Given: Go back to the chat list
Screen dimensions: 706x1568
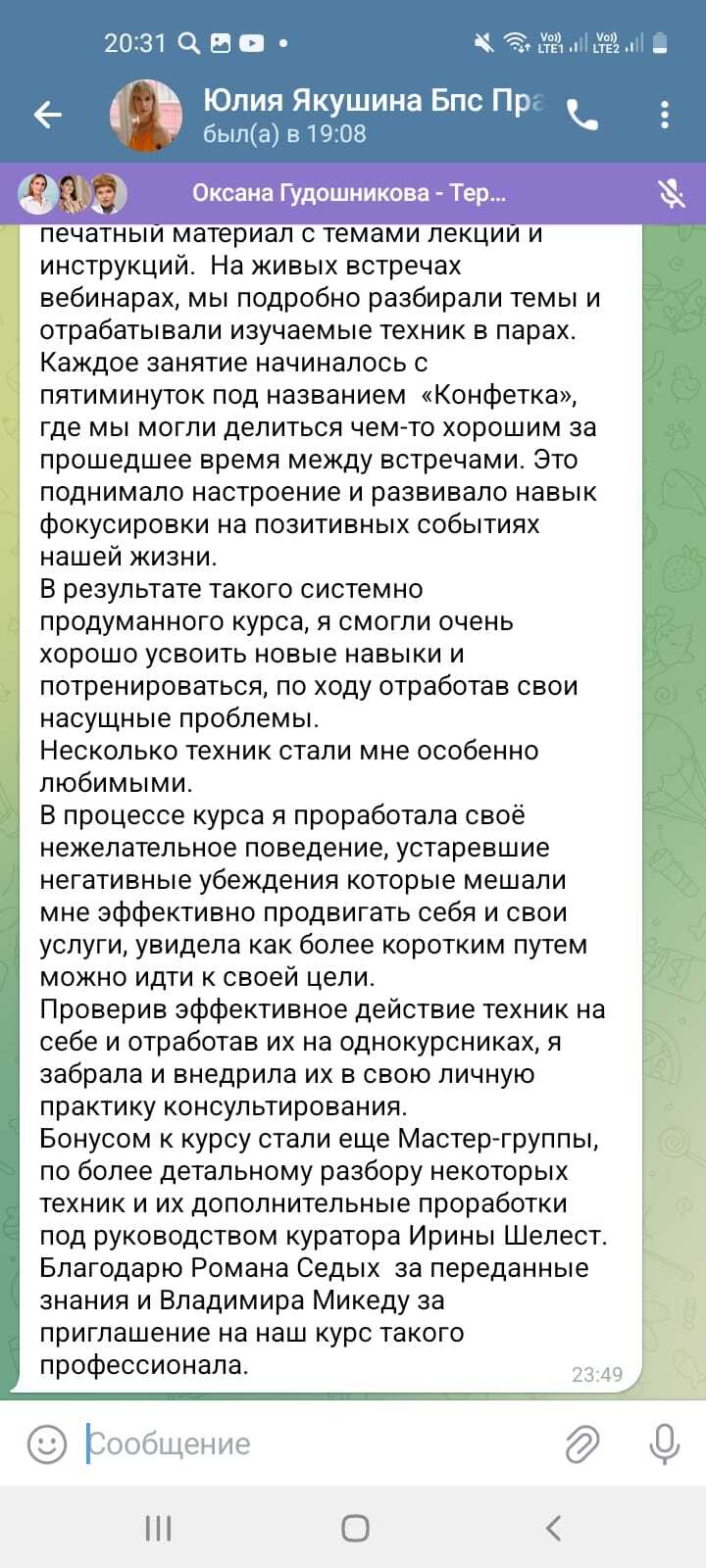Looking at the screenshot, I should (x=48, y=116).
